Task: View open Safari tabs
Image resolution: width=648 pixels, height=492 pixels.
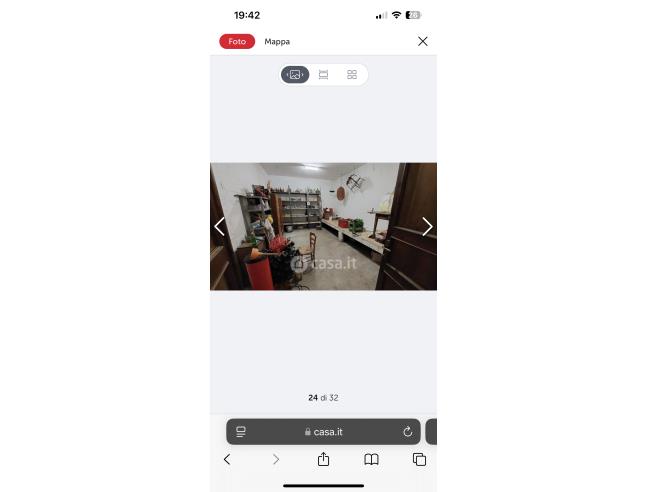Action: 419,459
